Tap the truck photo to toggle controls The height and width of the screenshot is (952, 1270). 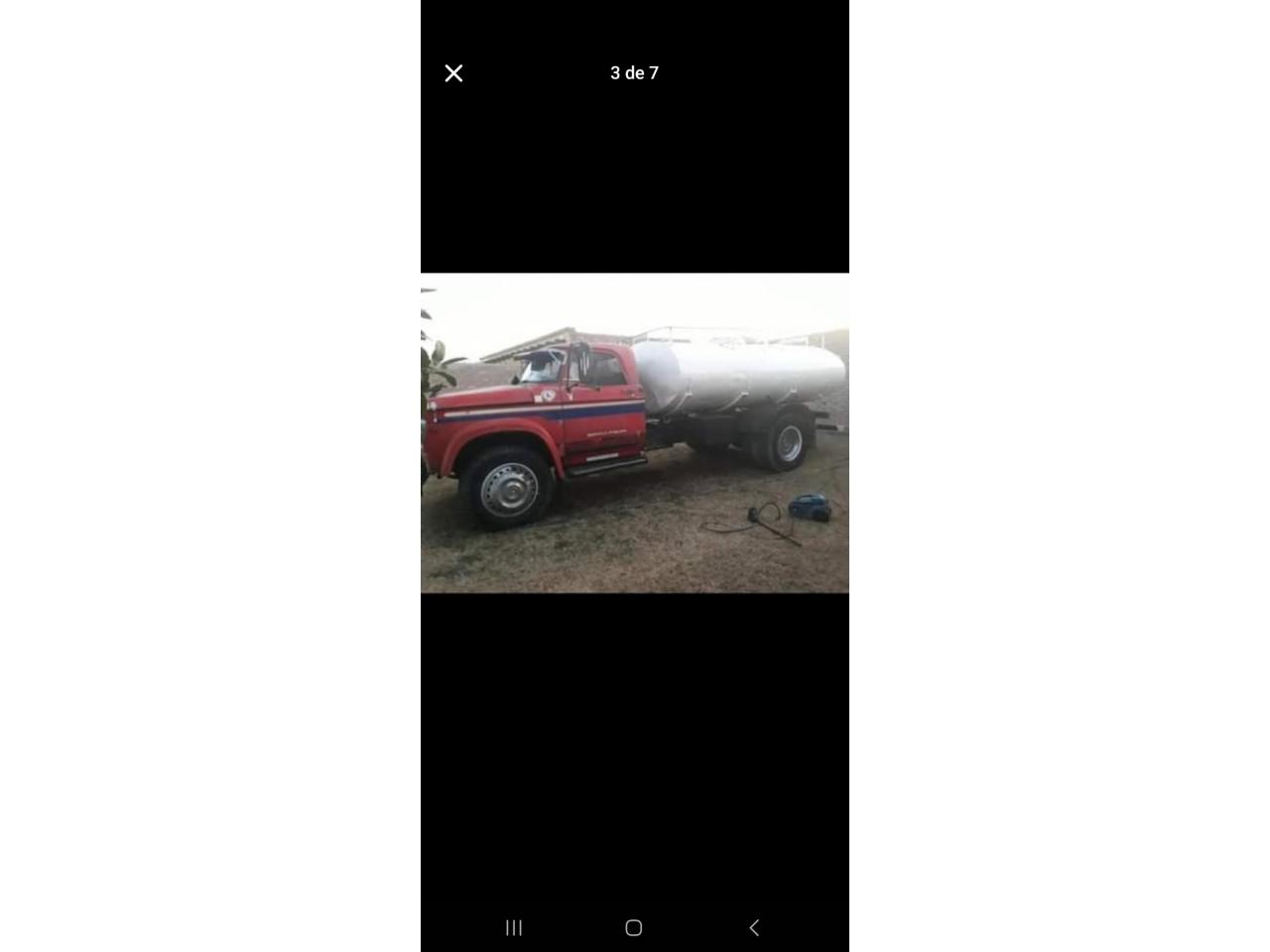635,433
